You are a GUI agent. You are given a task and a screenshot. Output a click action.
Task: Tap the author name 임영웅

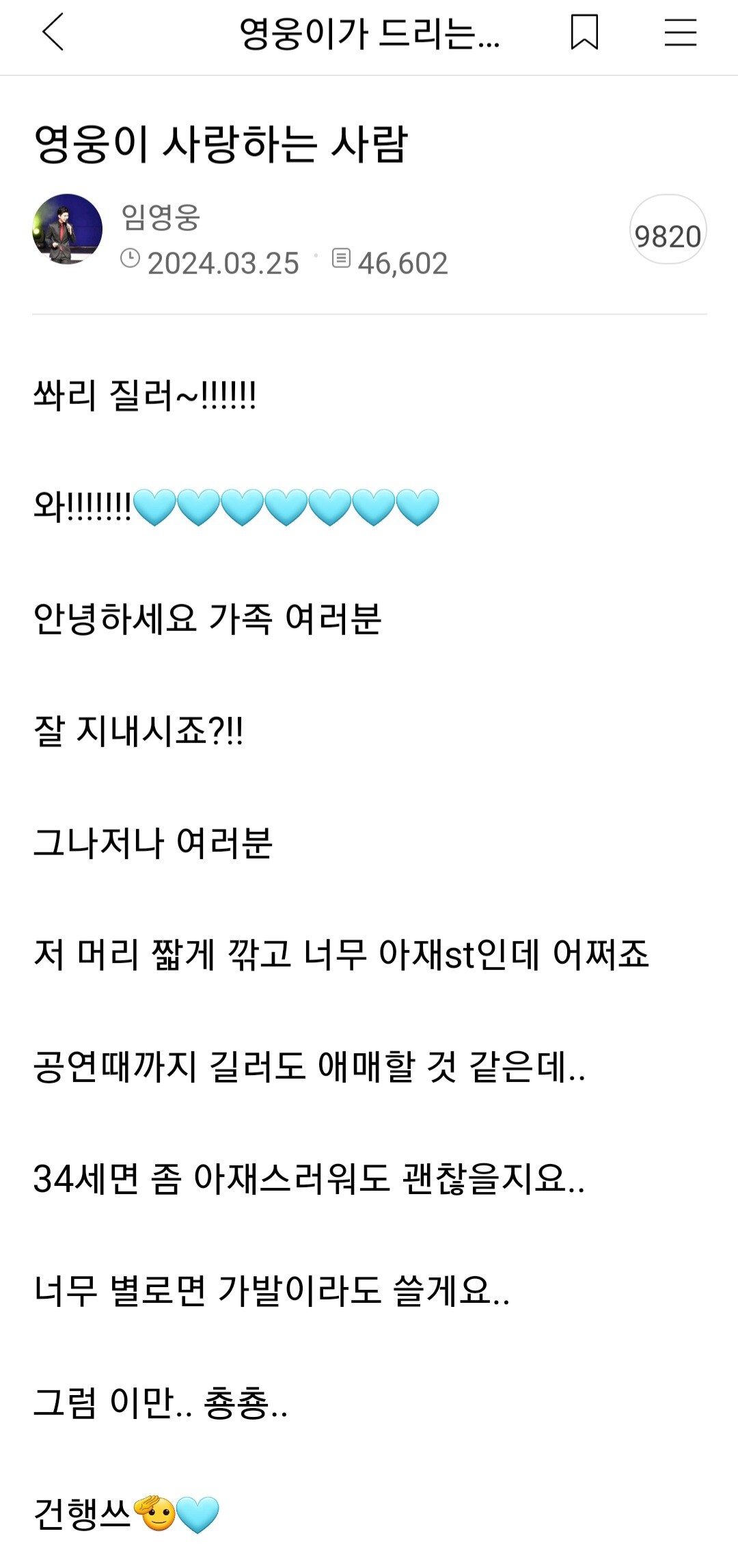click(x=161, y=217)
